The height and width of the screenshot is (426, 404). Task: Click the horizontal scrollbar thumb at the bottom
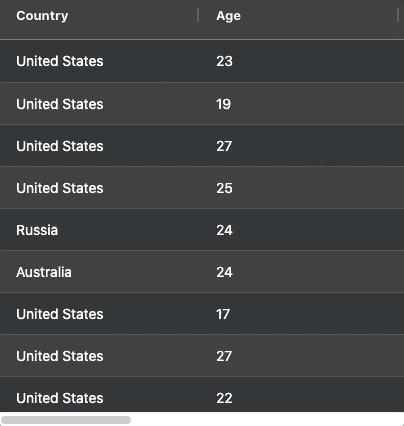[66, 420]
